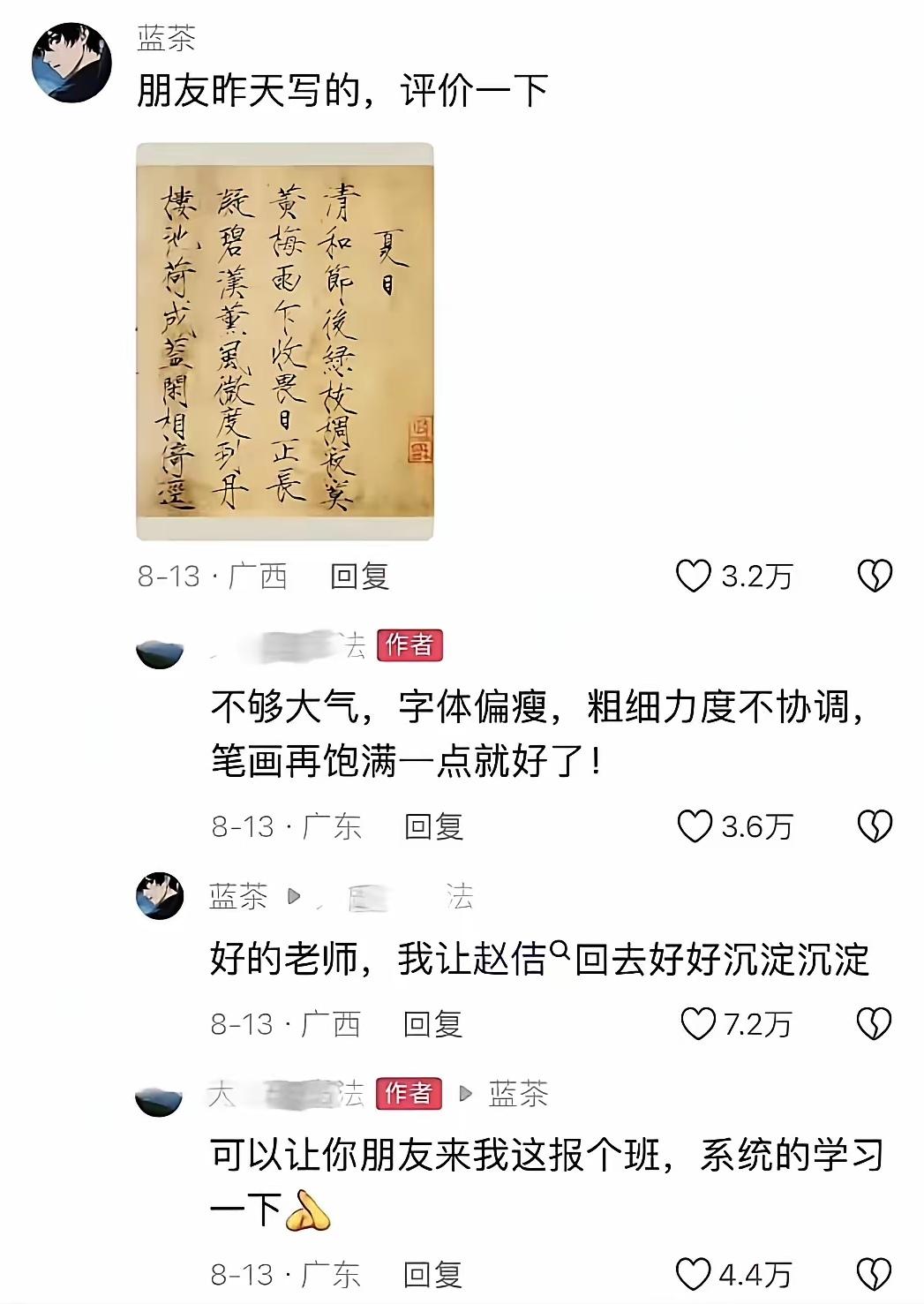Open 蓝茶's avatar on the third comment

[159, 895]
